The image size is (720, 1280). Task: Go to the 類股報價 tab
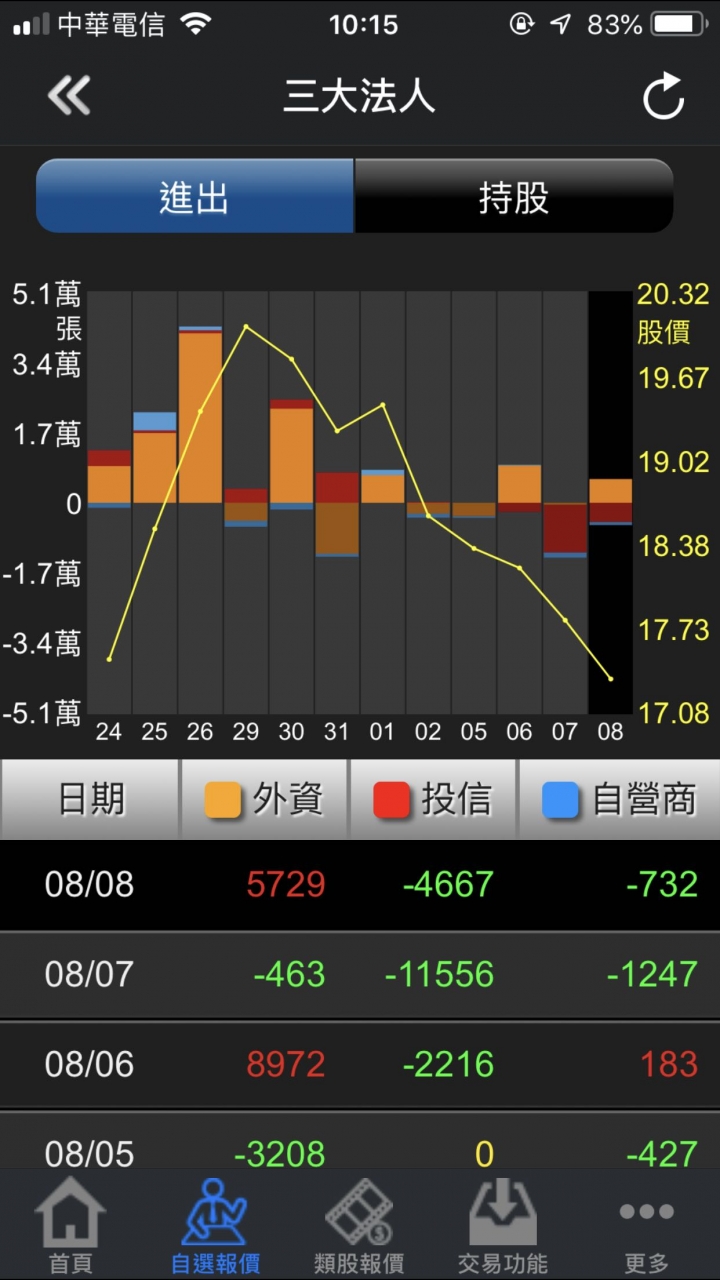(x=359, y=1225)
